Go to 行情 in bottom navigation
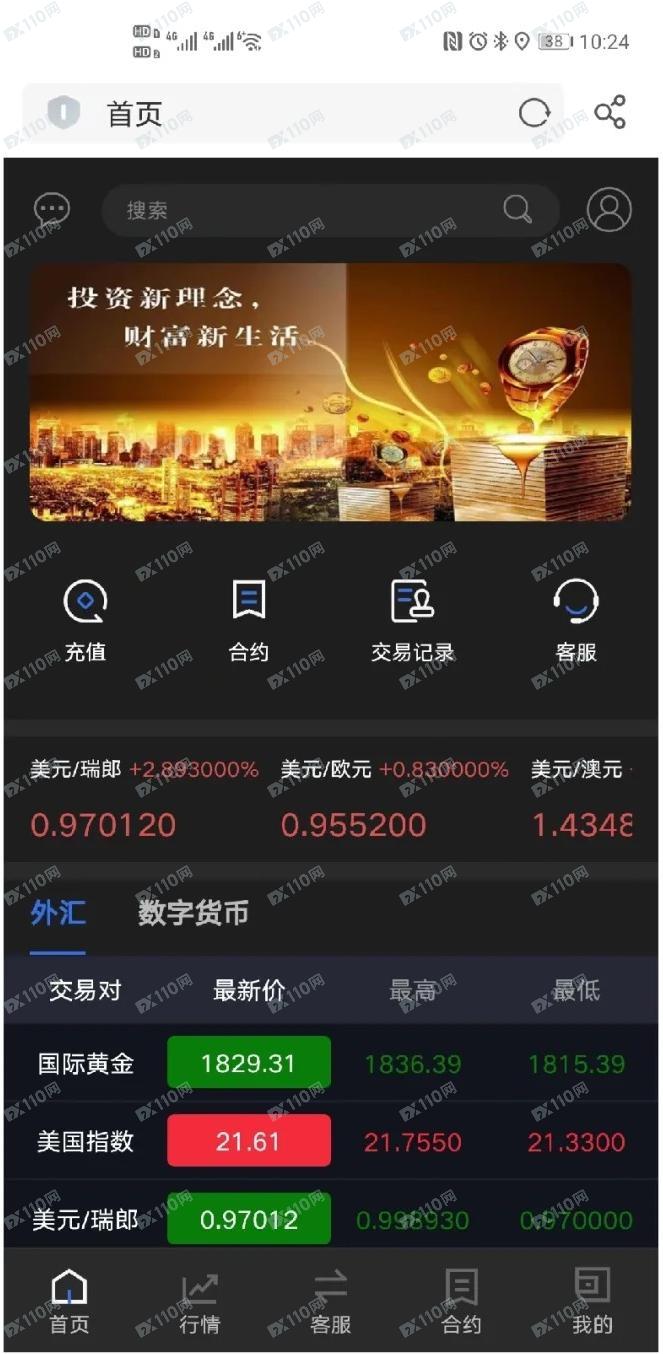The image size is (663, 1354). [x=199, y=1301]
